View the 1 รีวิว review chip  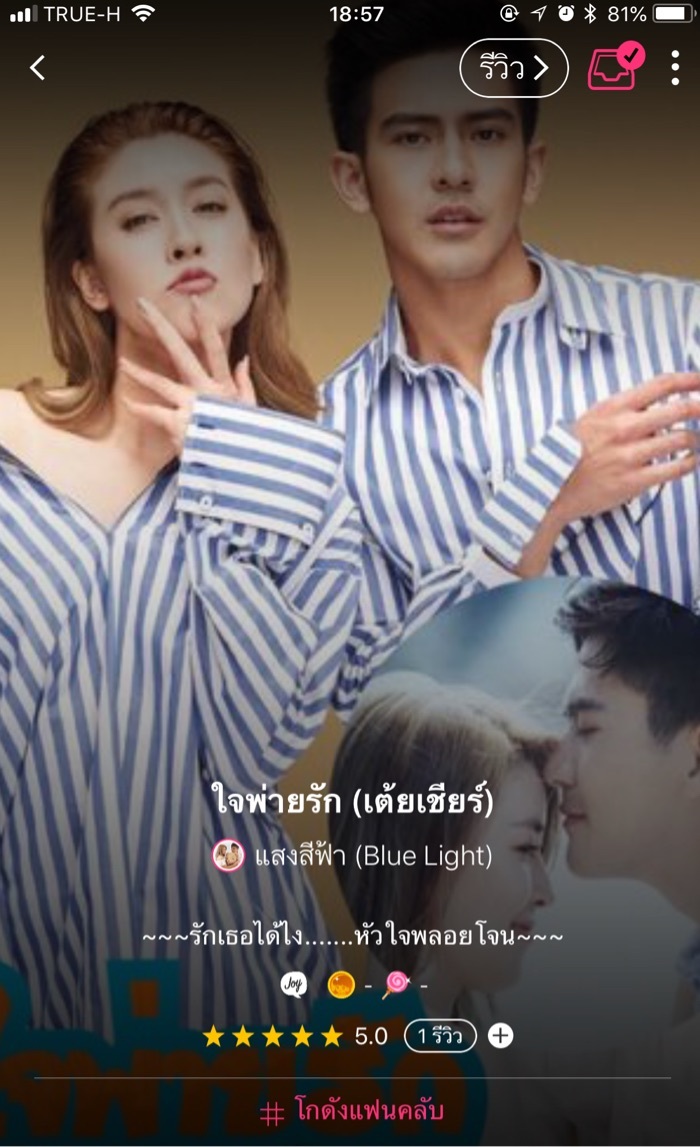(440, 1036)
